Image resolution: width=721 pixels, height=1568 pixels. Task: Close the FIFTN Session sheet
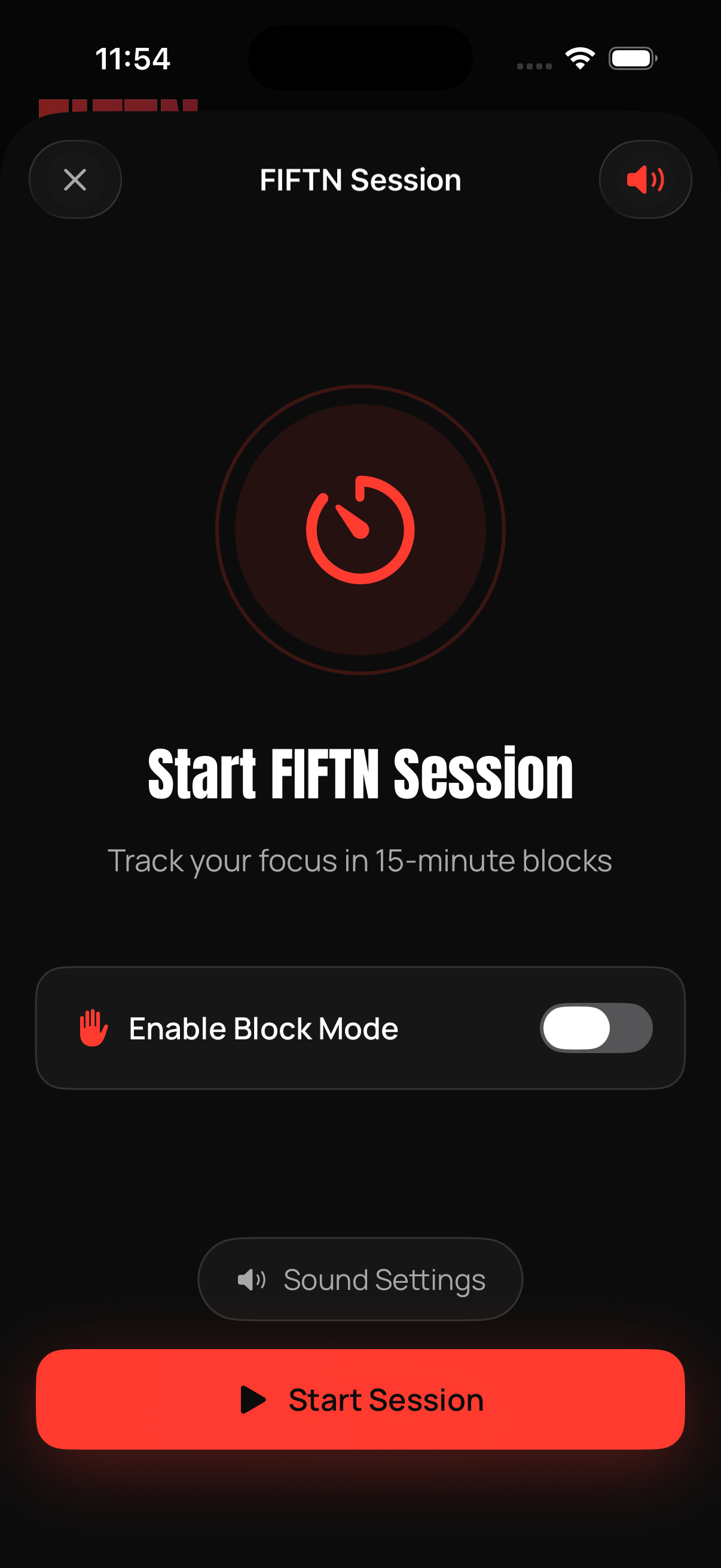75,179
